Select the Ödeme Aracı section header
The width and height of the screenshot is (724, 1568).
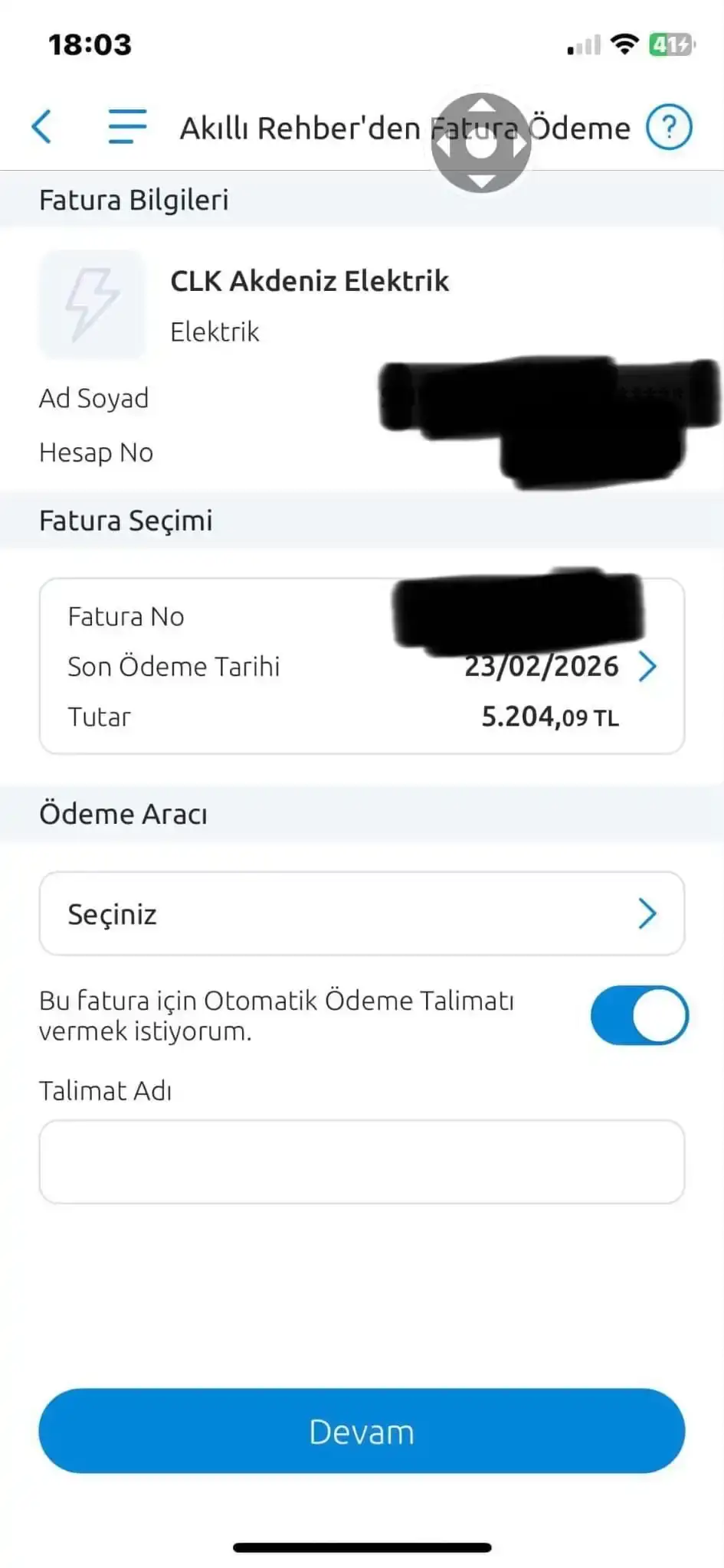click(x=124, y=814)
